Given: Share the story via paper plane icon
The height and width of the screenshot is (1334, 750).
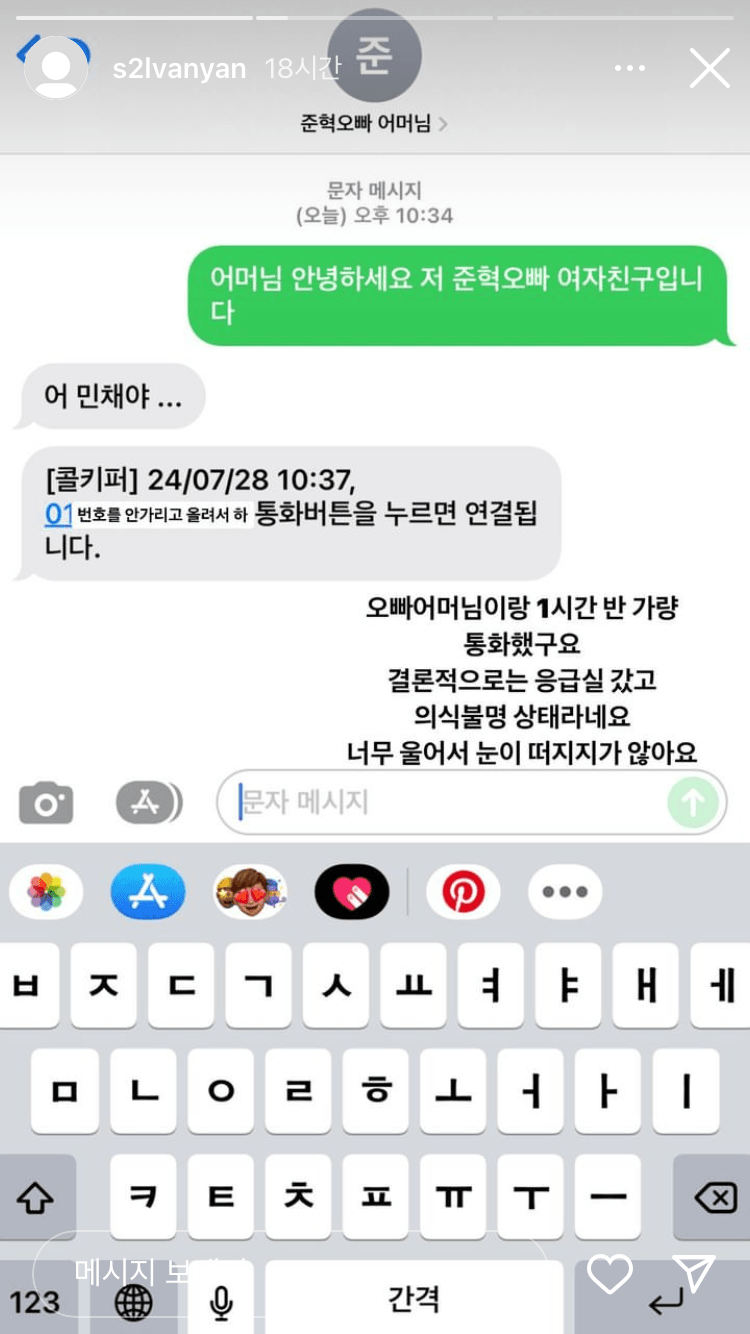Looking at the screenshot, I should [693, 1273].
